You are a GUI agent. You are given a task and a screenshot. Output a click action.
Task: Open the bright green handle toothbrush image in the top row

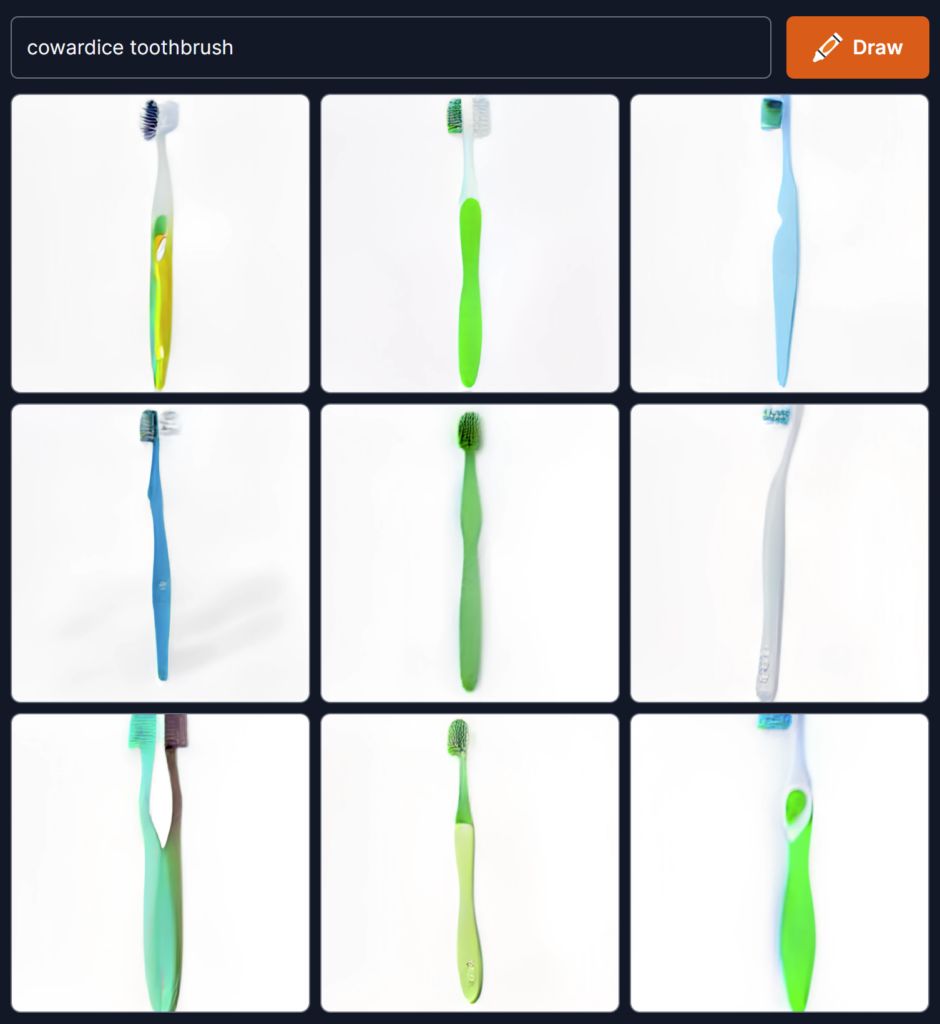(469, 243)
